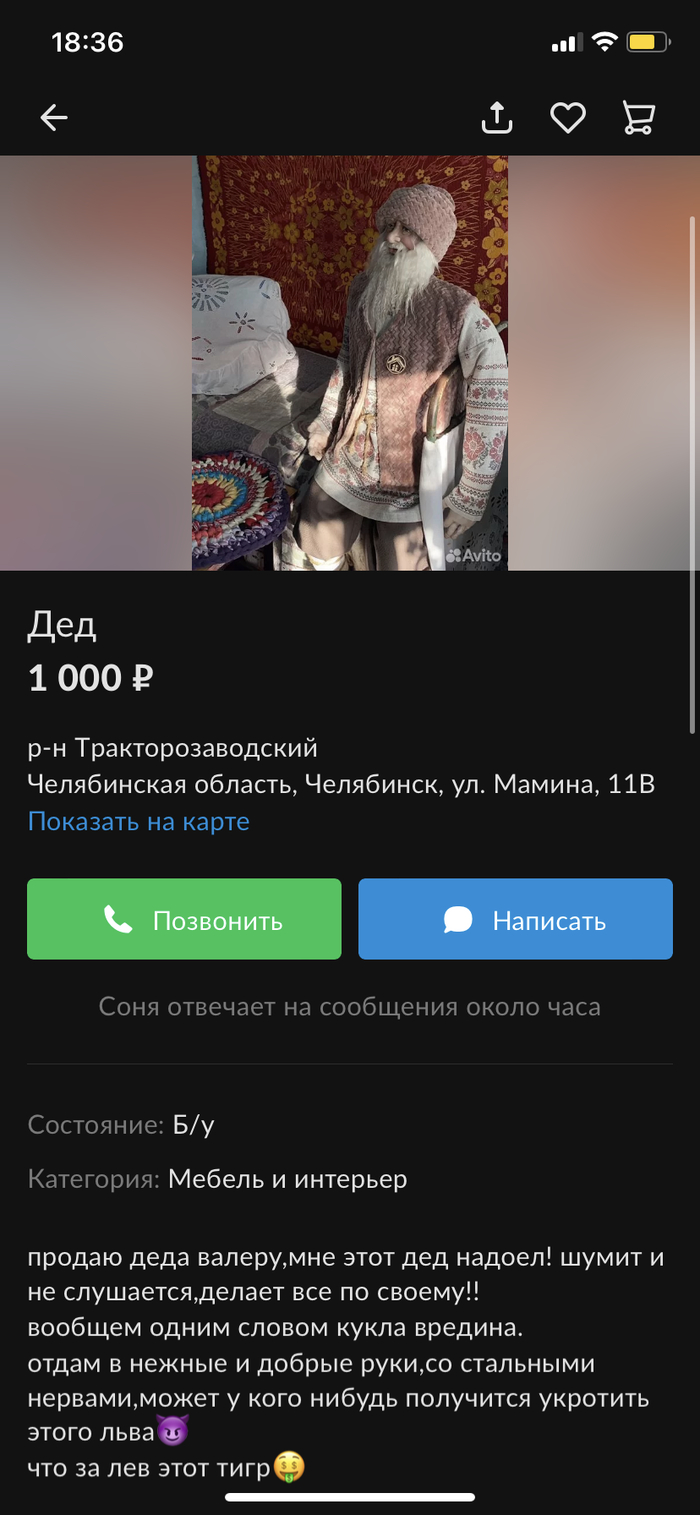Image resolution: width=700 pixels, height=1515 pixels.
Task: Go back using the arrow icon
Action: [x=54, y=118]
